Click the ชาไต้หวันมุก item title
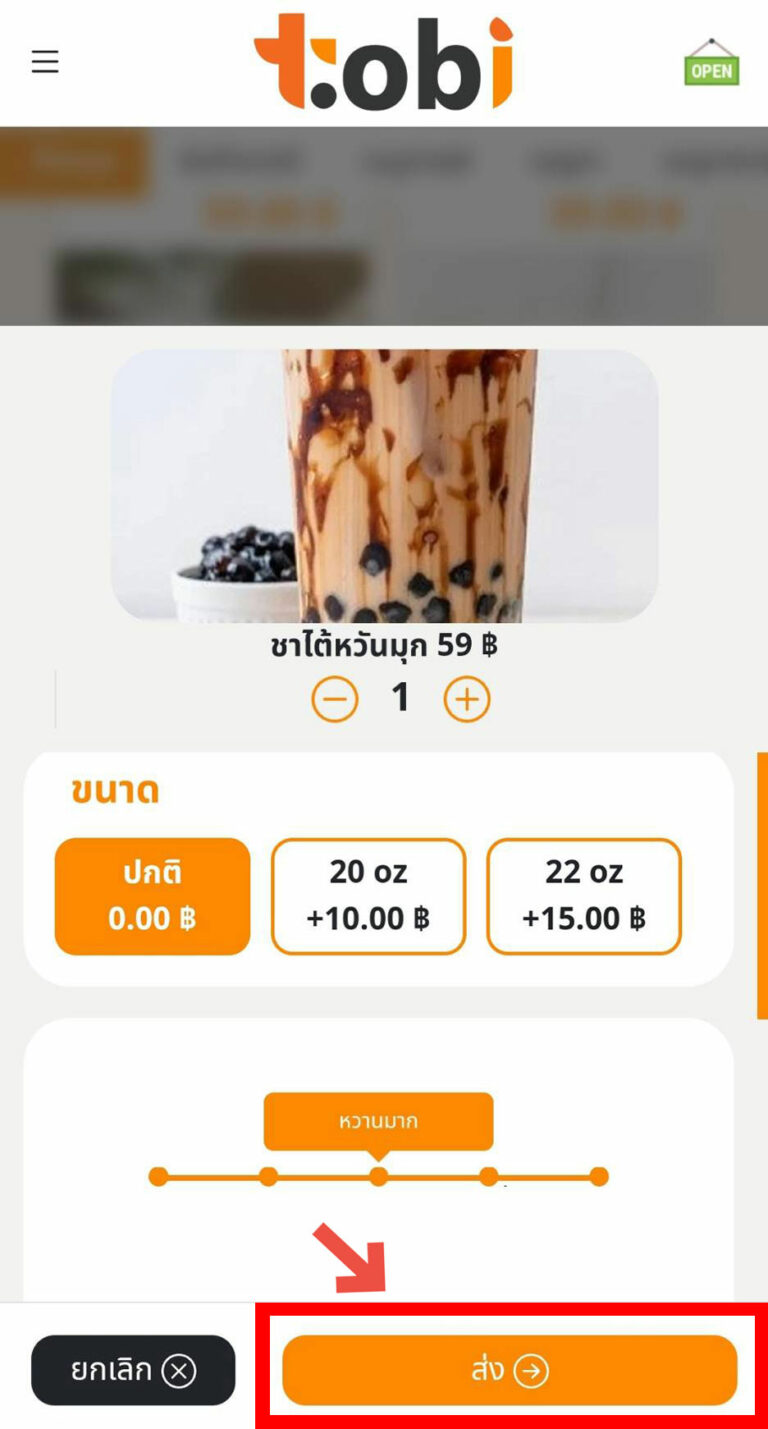The image size is (768, 1429). pyautogui.click(x=383, y=646)
